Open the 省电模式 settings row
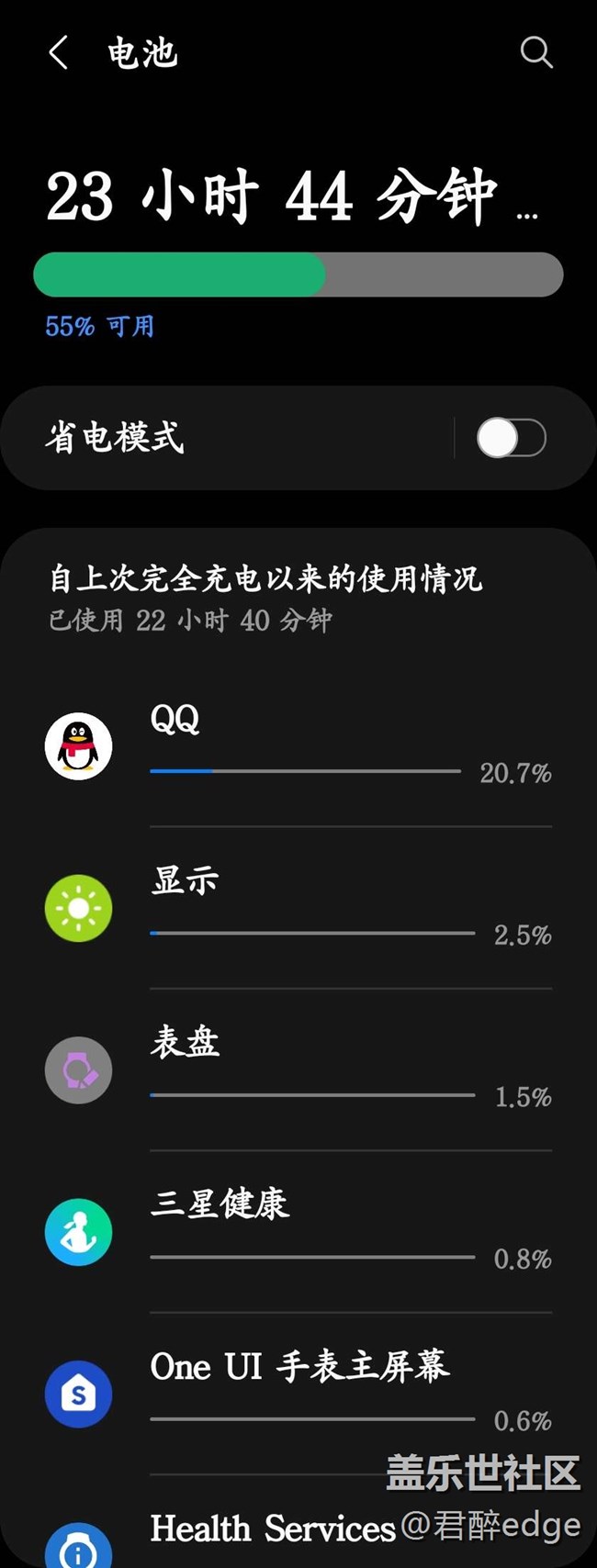597x1568 pixels. coord(230,438)
